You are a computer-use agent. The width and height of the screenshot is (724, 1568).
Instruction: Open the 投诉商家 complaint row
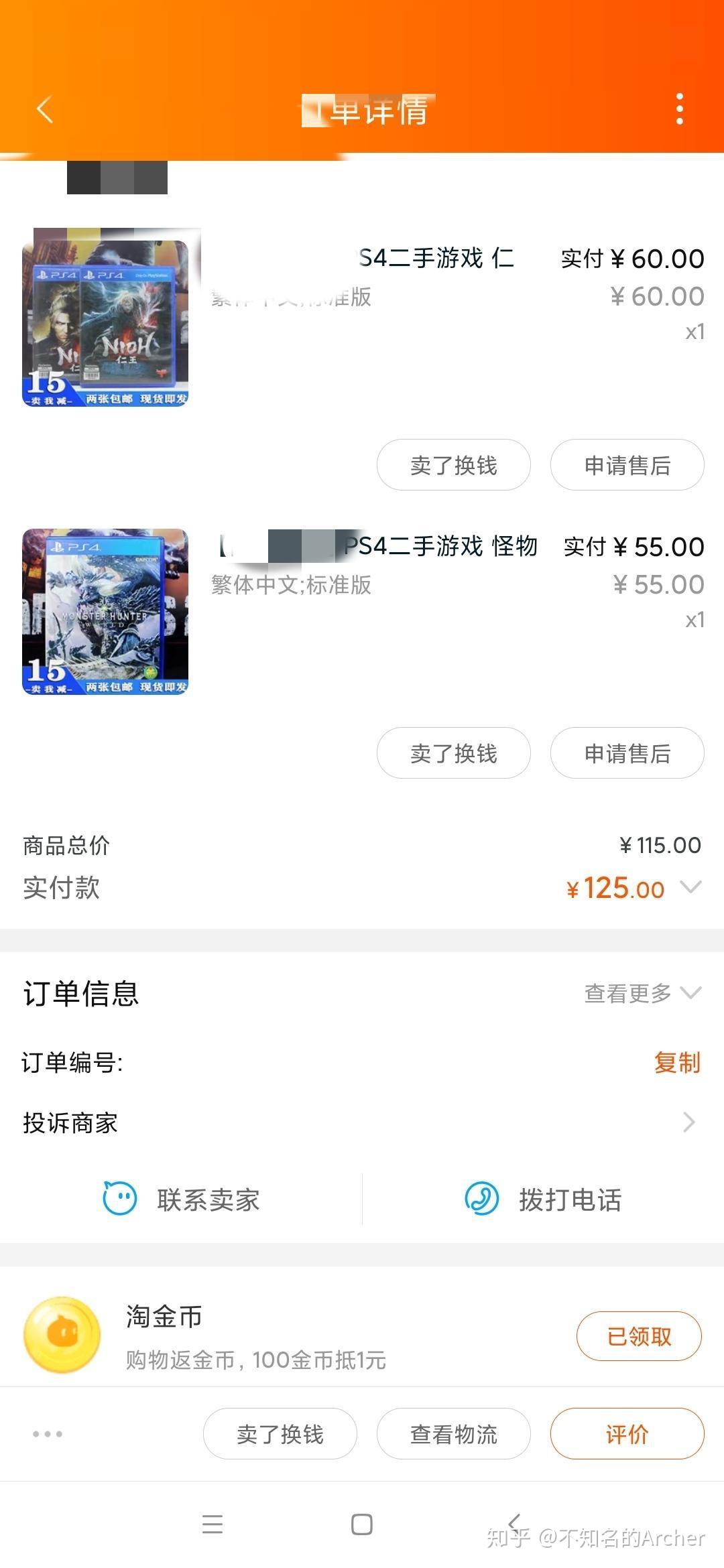[362, 1122]
